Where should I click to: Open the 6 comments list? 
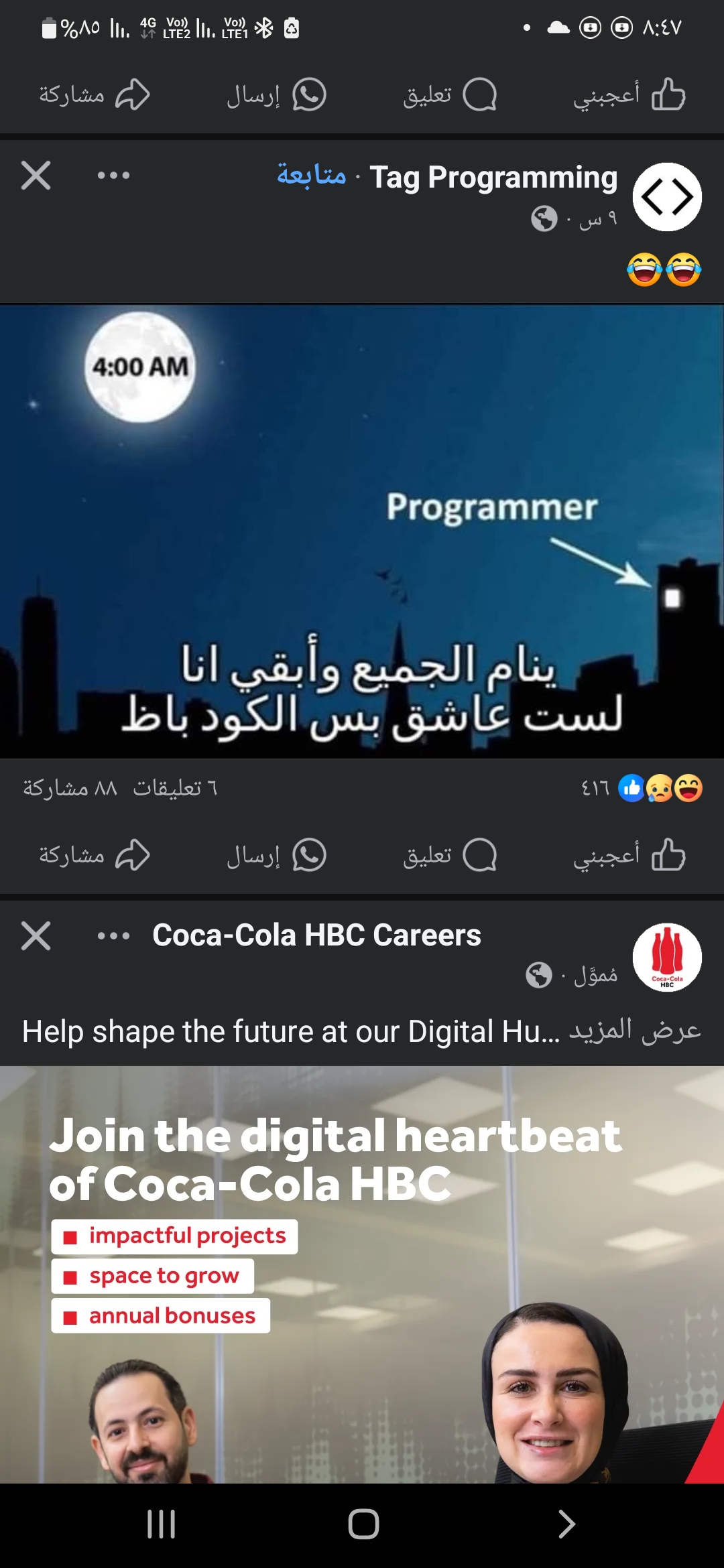tap(174, 788)
